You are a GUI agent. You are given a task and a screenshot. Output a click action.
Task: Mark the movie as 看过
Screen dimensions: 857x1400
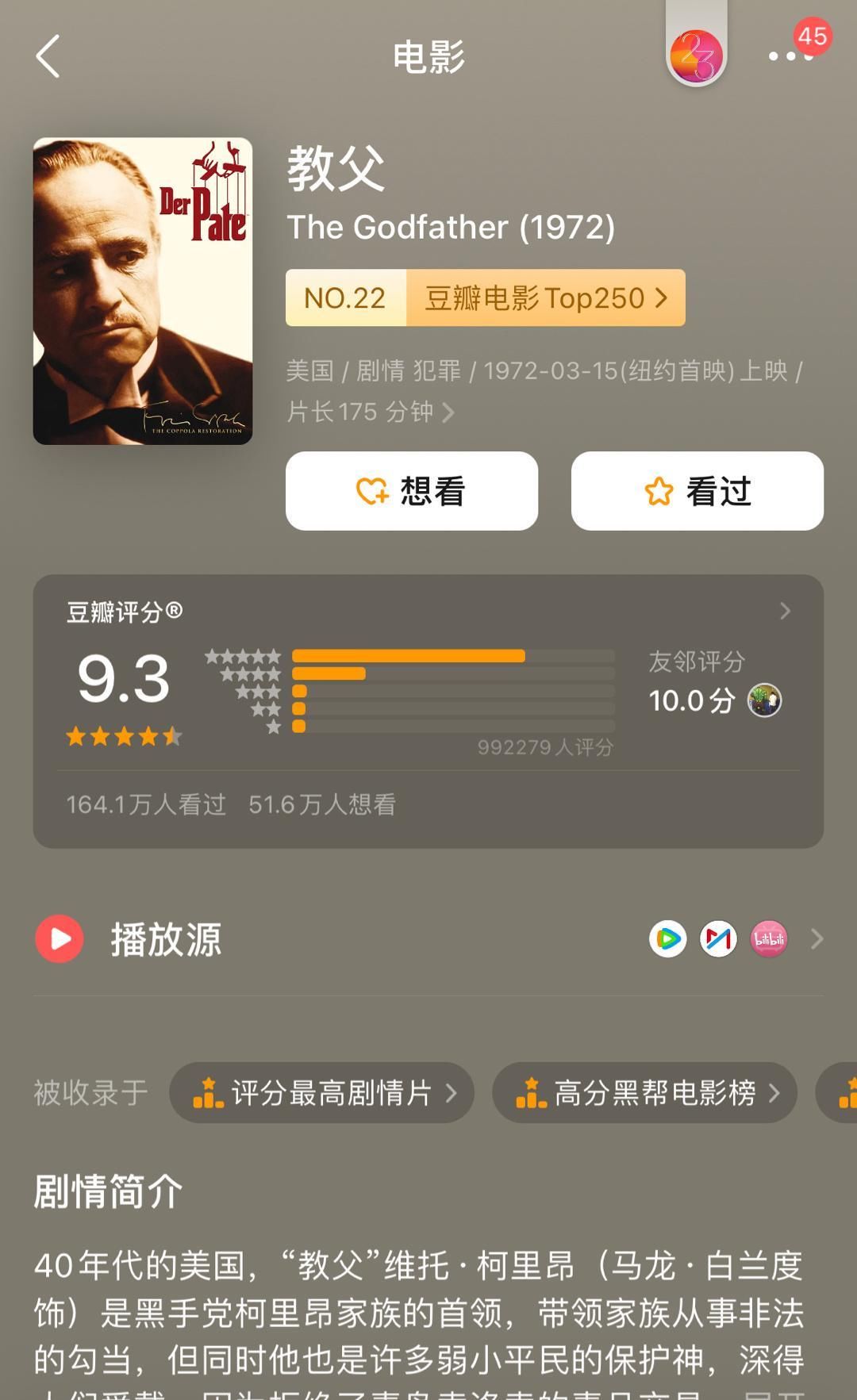point(697,491)
